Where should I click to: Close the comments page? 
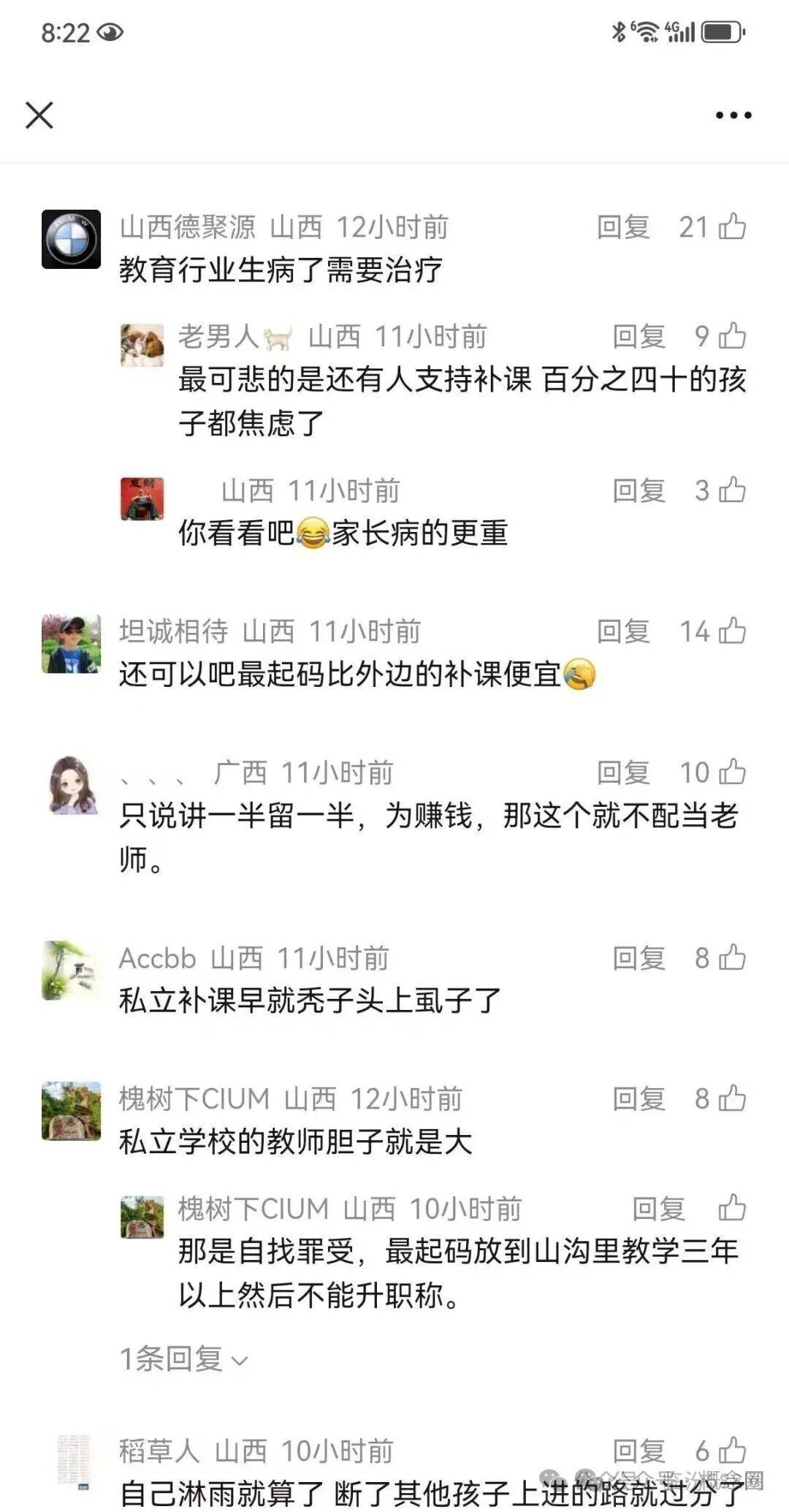coord(39,115)
